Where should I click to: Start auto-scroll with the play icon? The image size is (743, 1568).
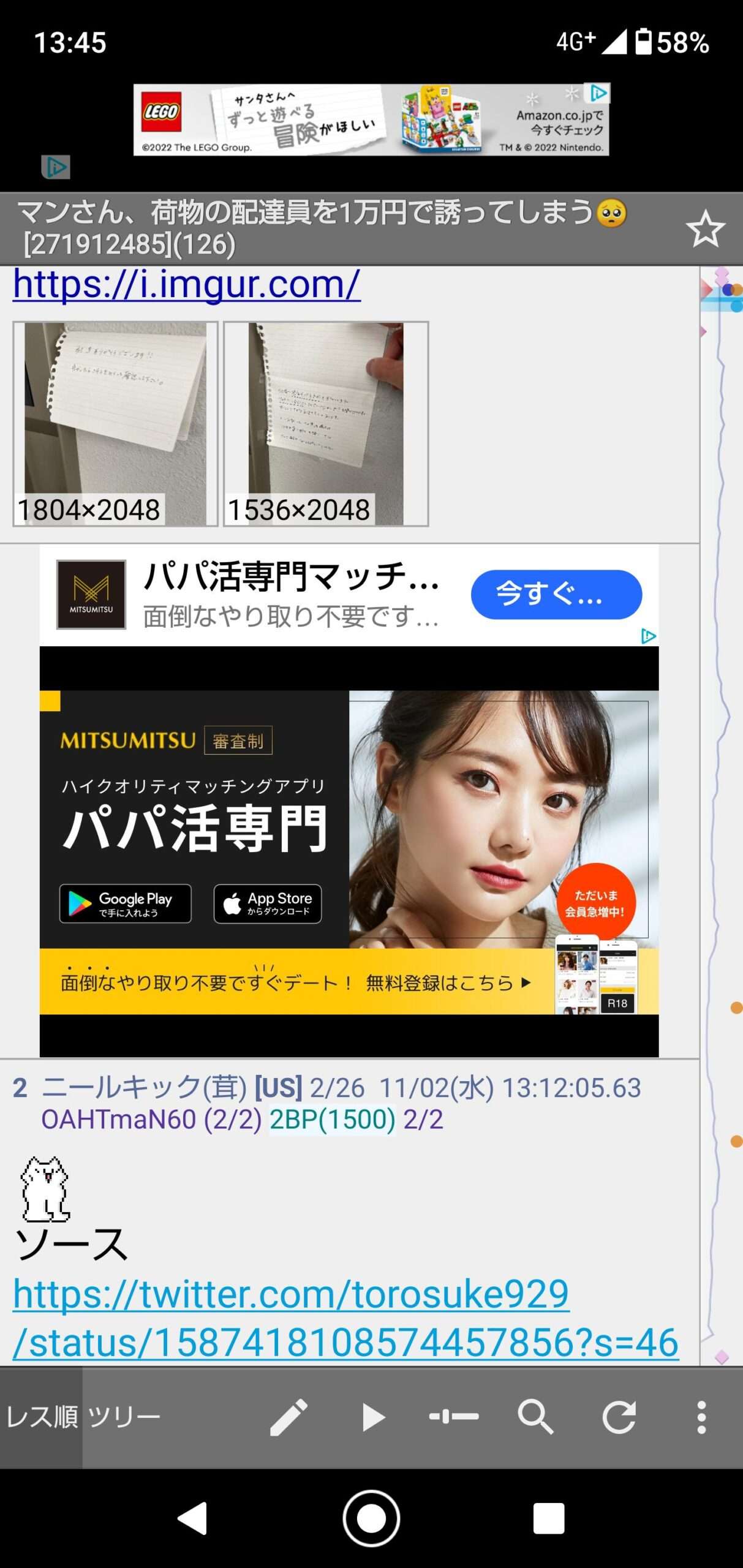tap(372, 1417)
